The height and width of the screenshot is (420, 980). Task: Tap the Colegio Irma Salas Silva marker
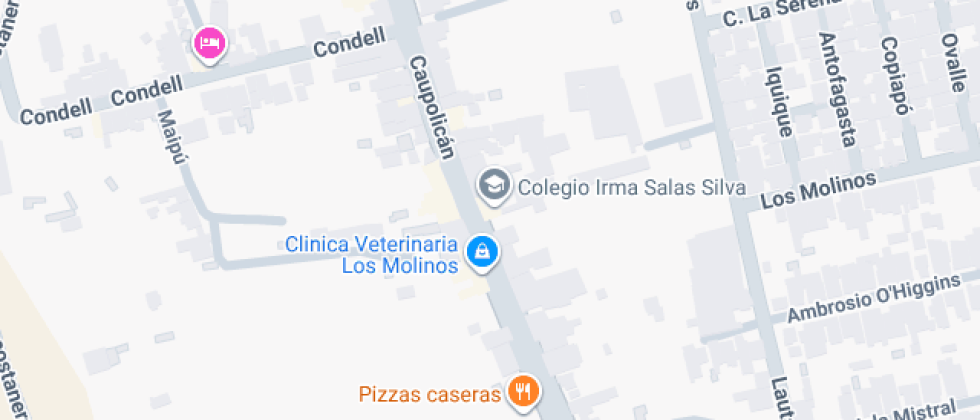[x=492, y=185]
